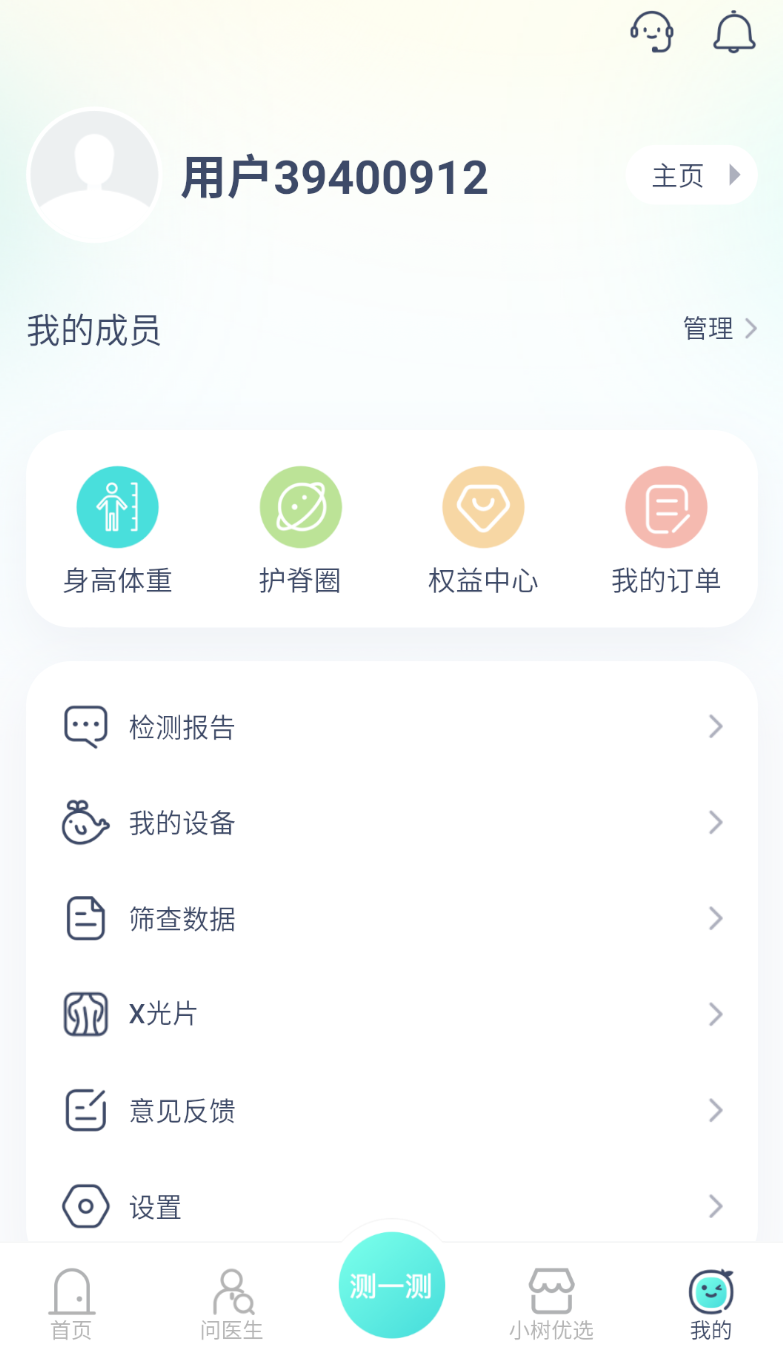The image size is (783, 1355).
Task: Open the notifications bell
Action: click(734, 32)
